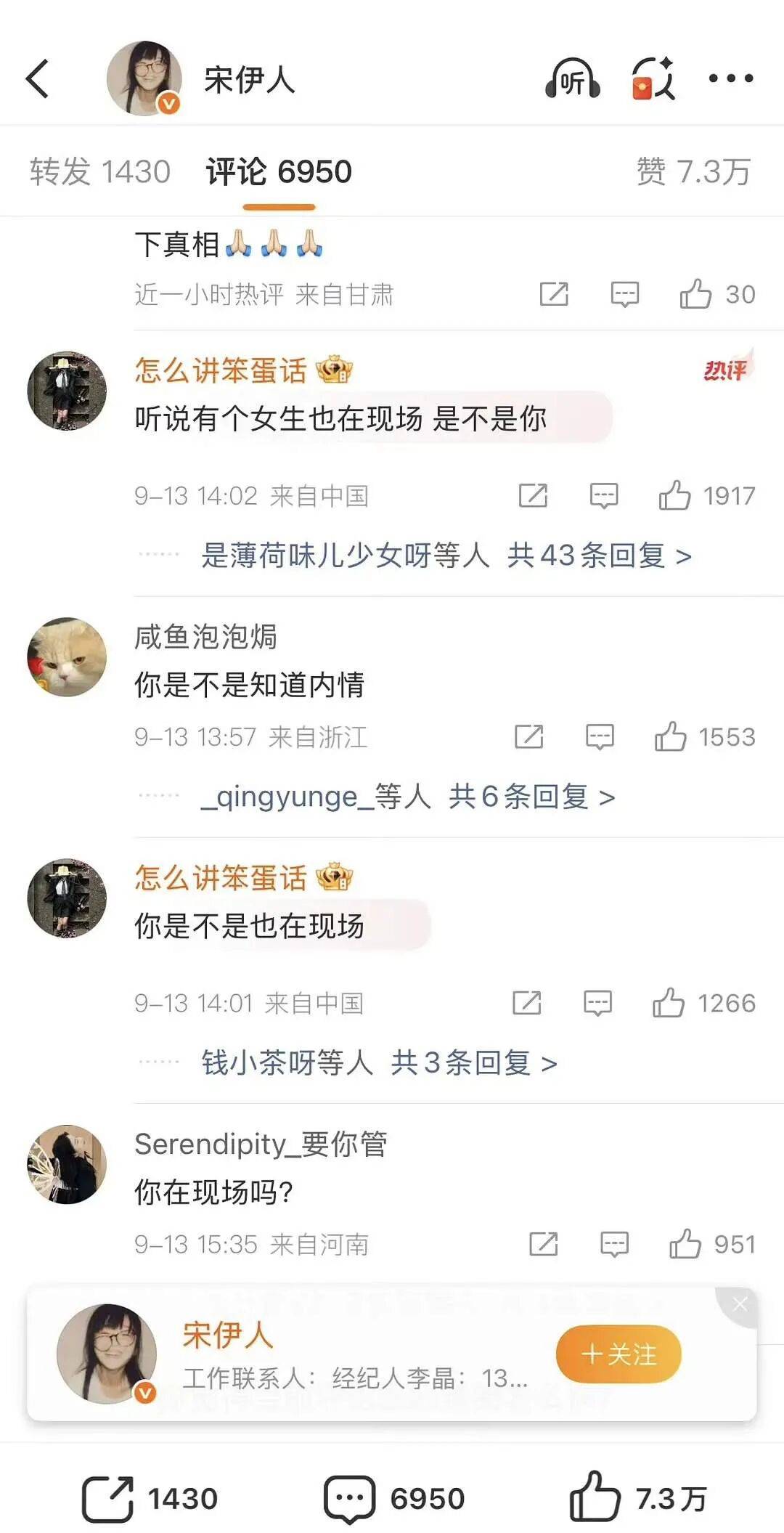This screenshot has width=784, height=1533.
Task: Switch to the 赞 7.3万 tab
Action: pyautogui.click(x=693, y=172)
